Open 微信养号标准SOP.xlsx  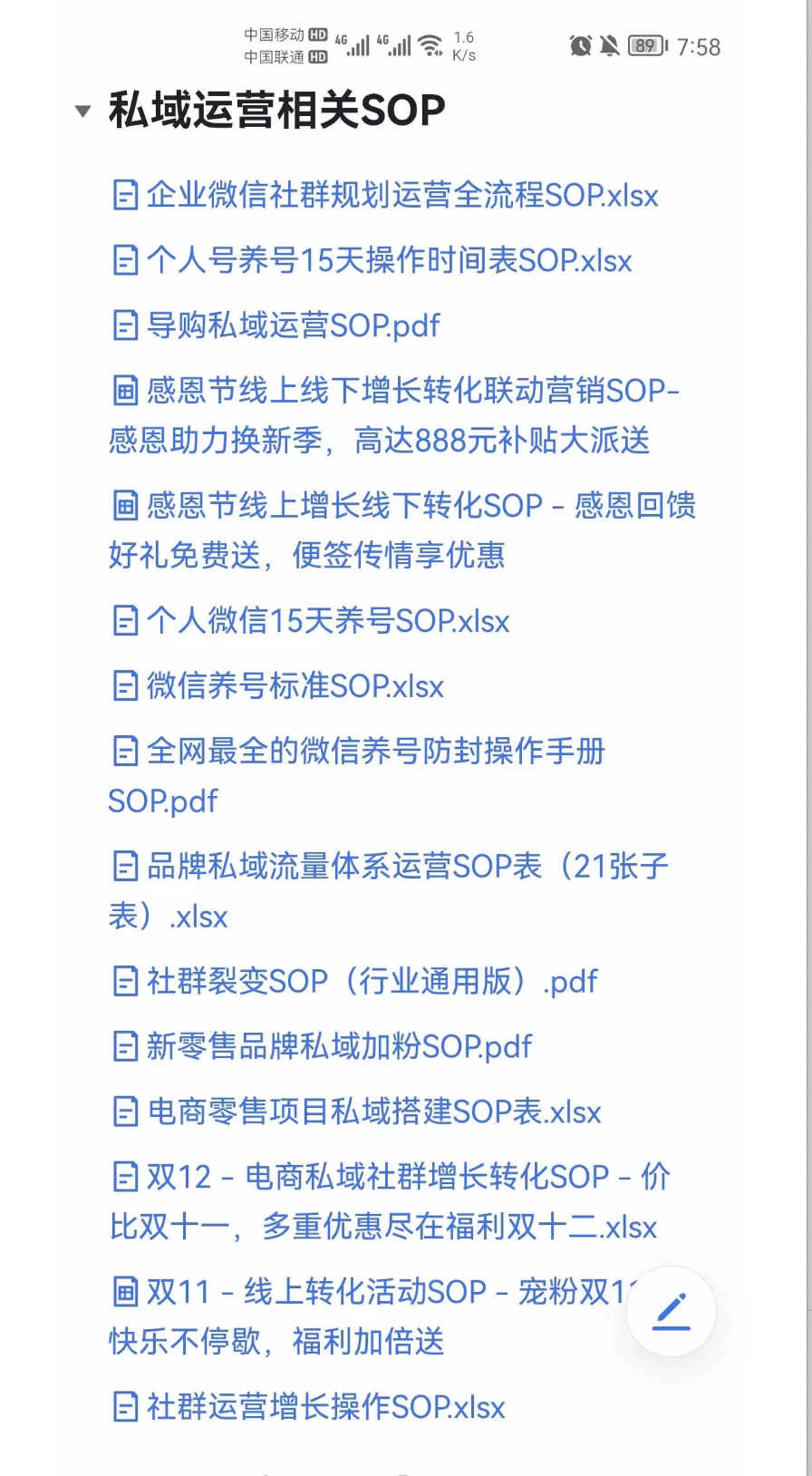[295, 686]
